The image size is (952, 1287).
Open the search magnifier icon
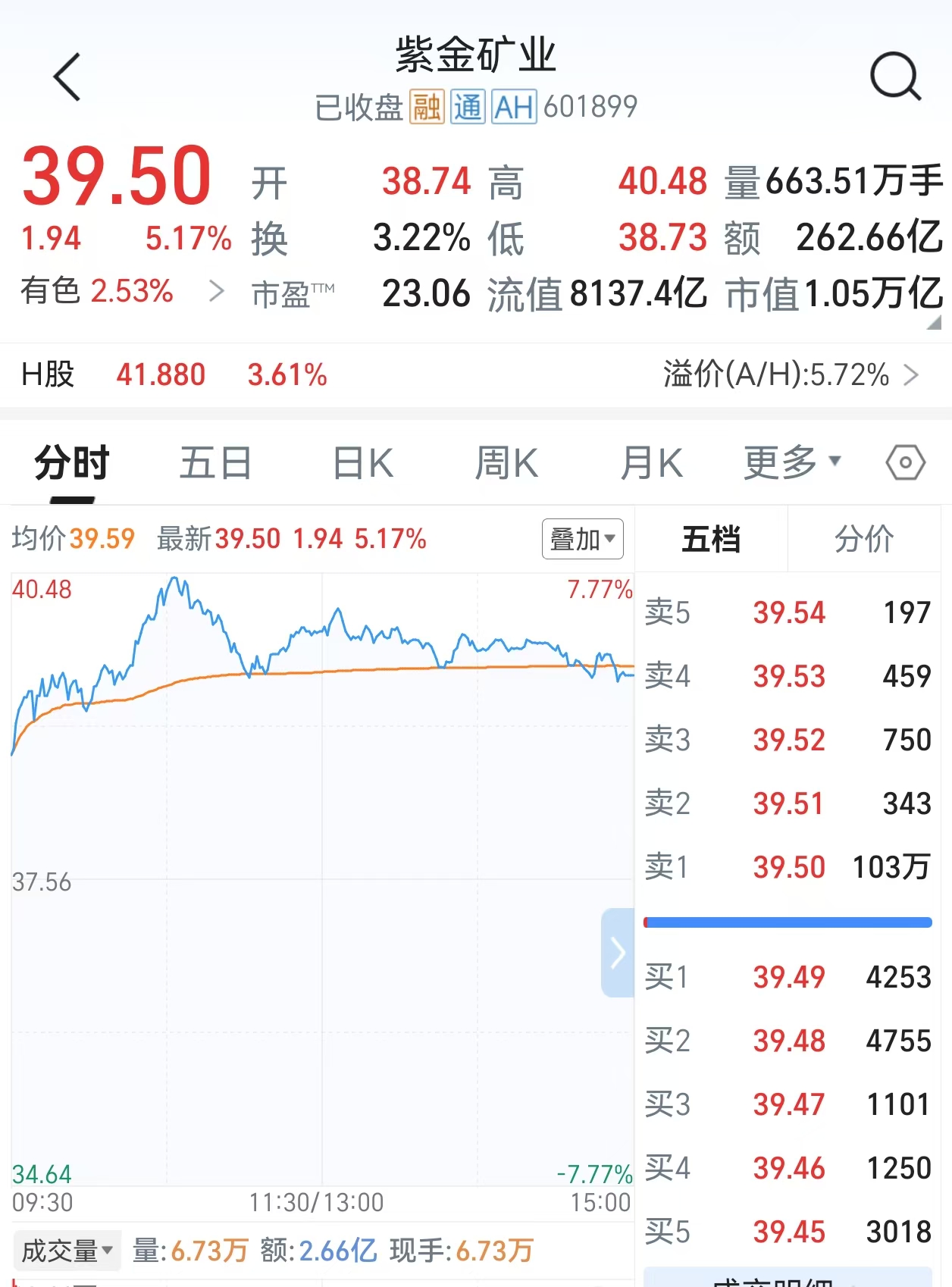[895, 77]
